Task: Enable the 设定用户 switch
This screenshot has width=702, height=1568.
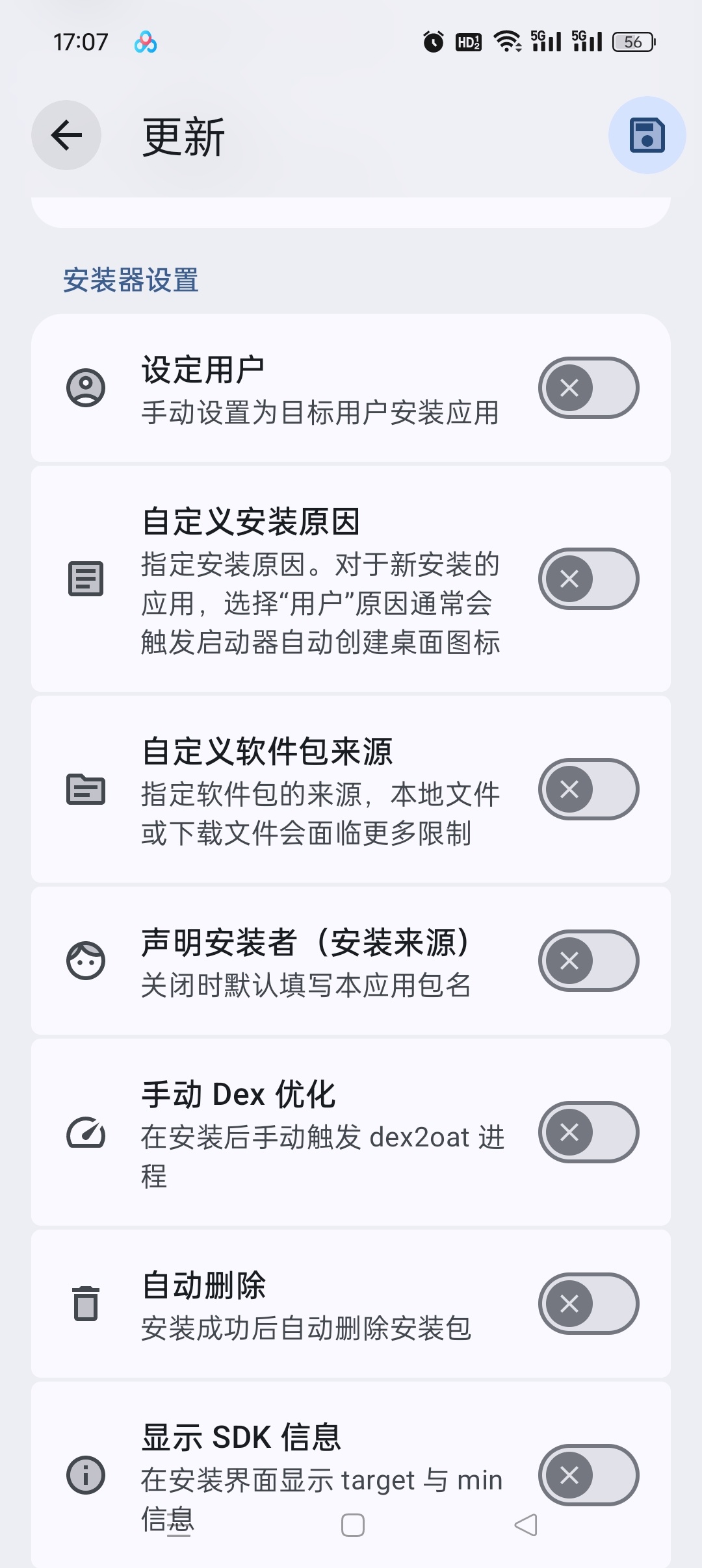Action: coord(588,388)
